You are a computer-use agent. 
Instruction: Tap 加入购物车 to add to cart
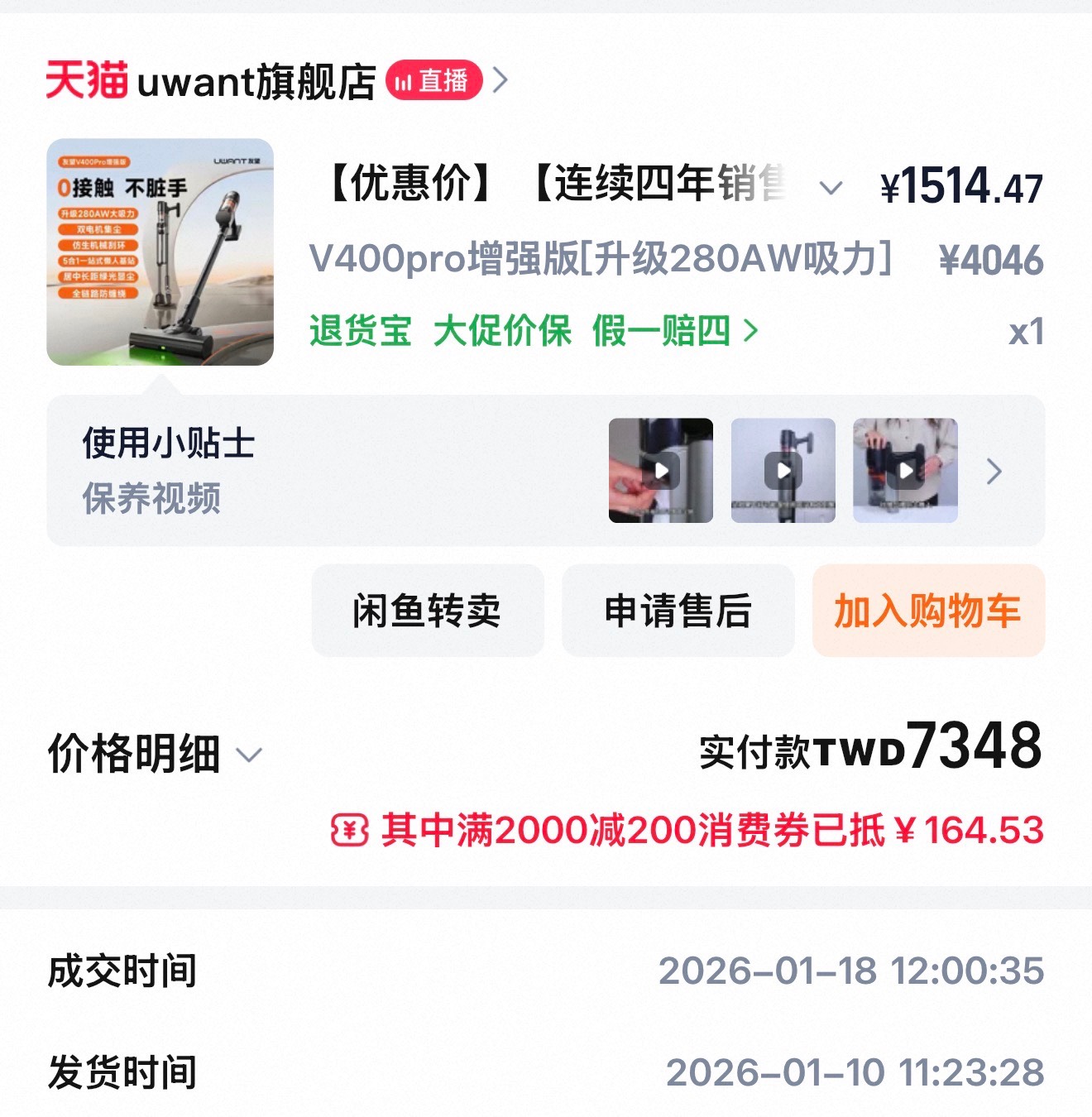[x=927, y=611]
